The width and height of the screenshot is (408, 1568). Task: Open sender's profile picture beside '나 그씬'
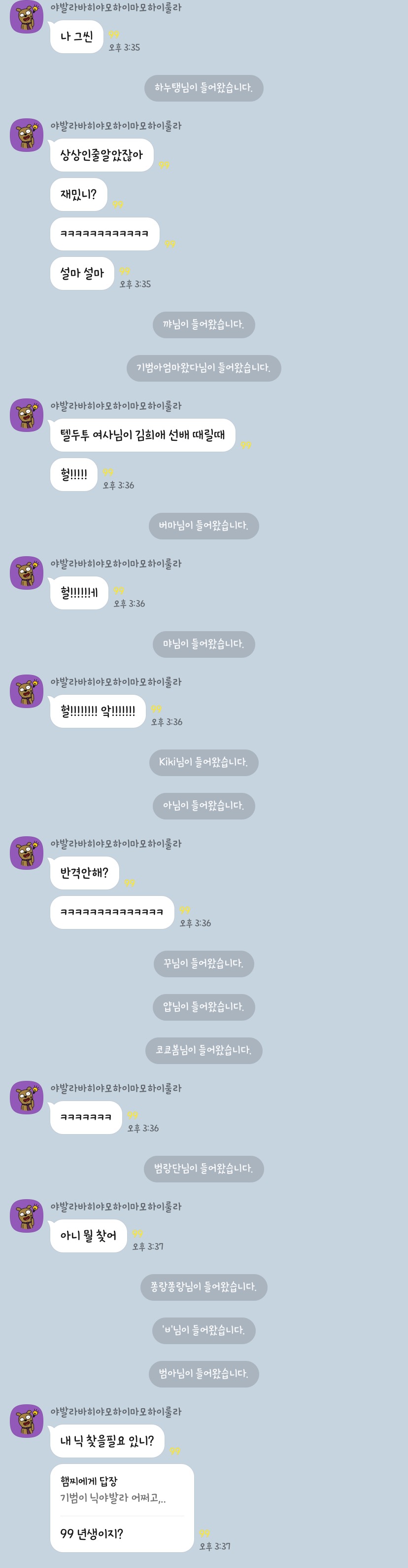(x=26, y=17)
